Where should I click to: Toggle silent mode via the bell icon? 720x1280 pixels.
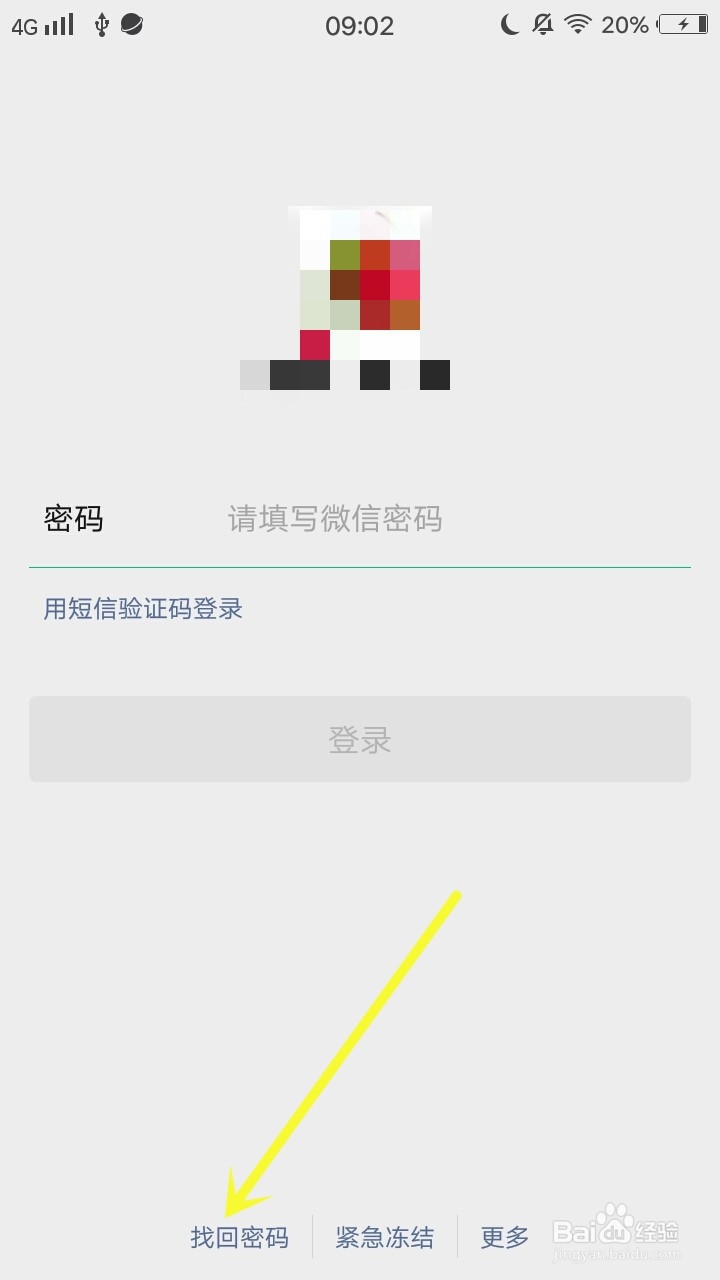point(542,25)
